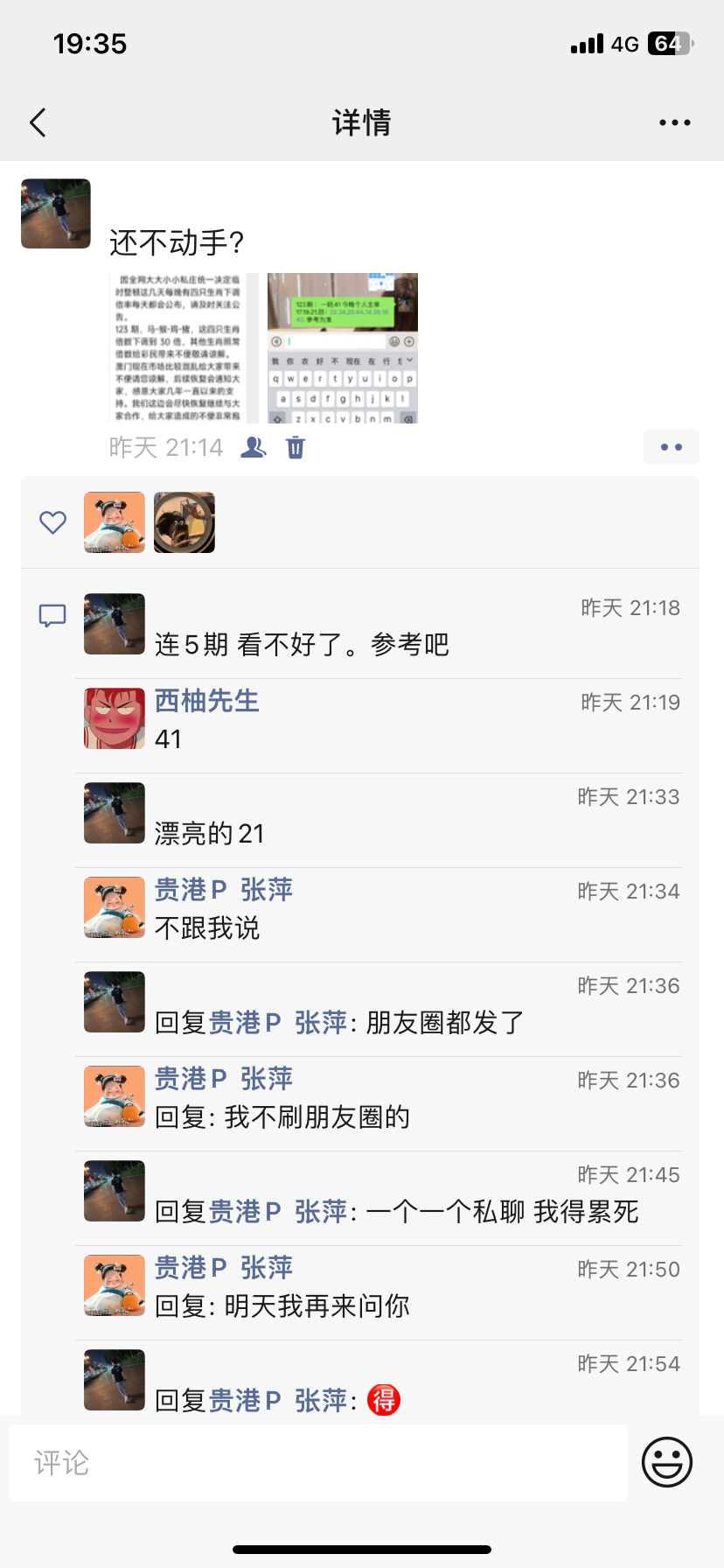Open the first image with text notice

[x=184, y=348]
